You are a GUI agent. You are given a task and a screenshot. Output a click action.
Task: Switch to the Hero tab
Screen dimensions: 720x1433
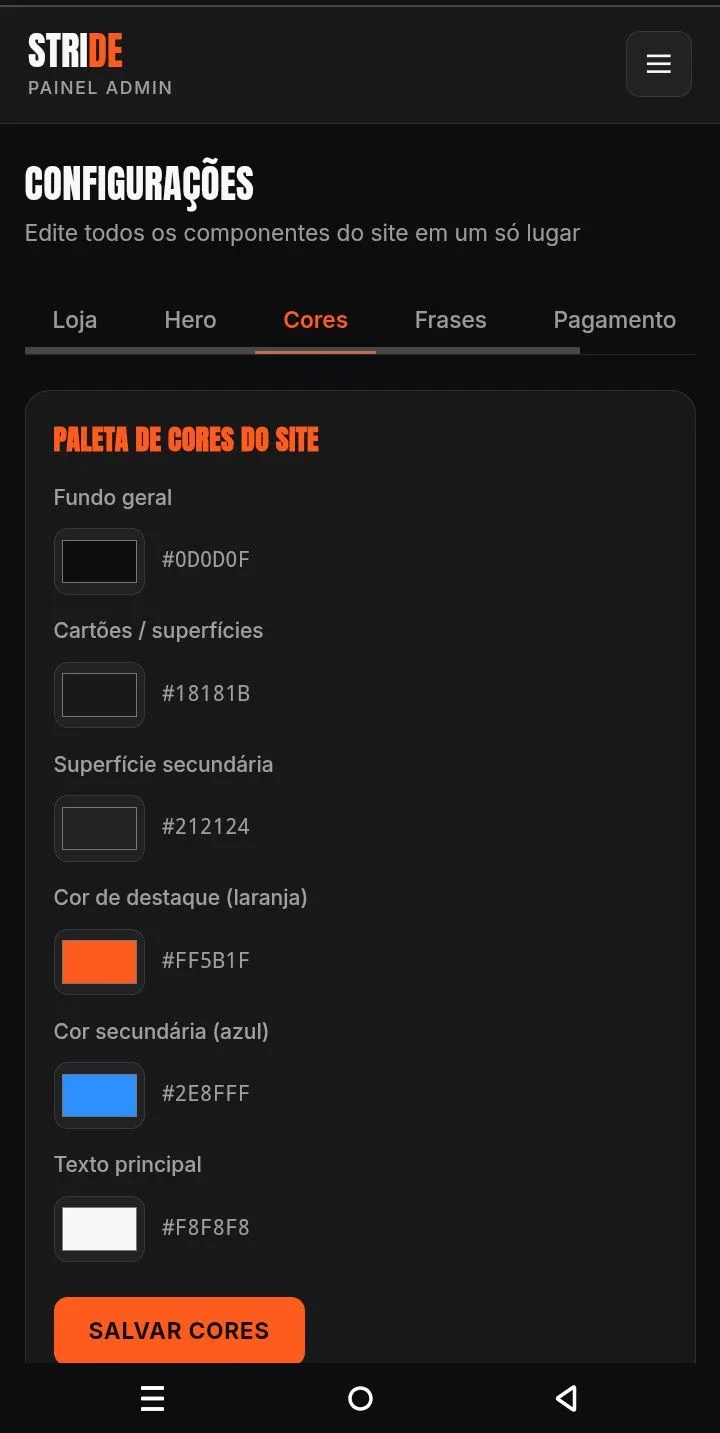coord(190,320)
